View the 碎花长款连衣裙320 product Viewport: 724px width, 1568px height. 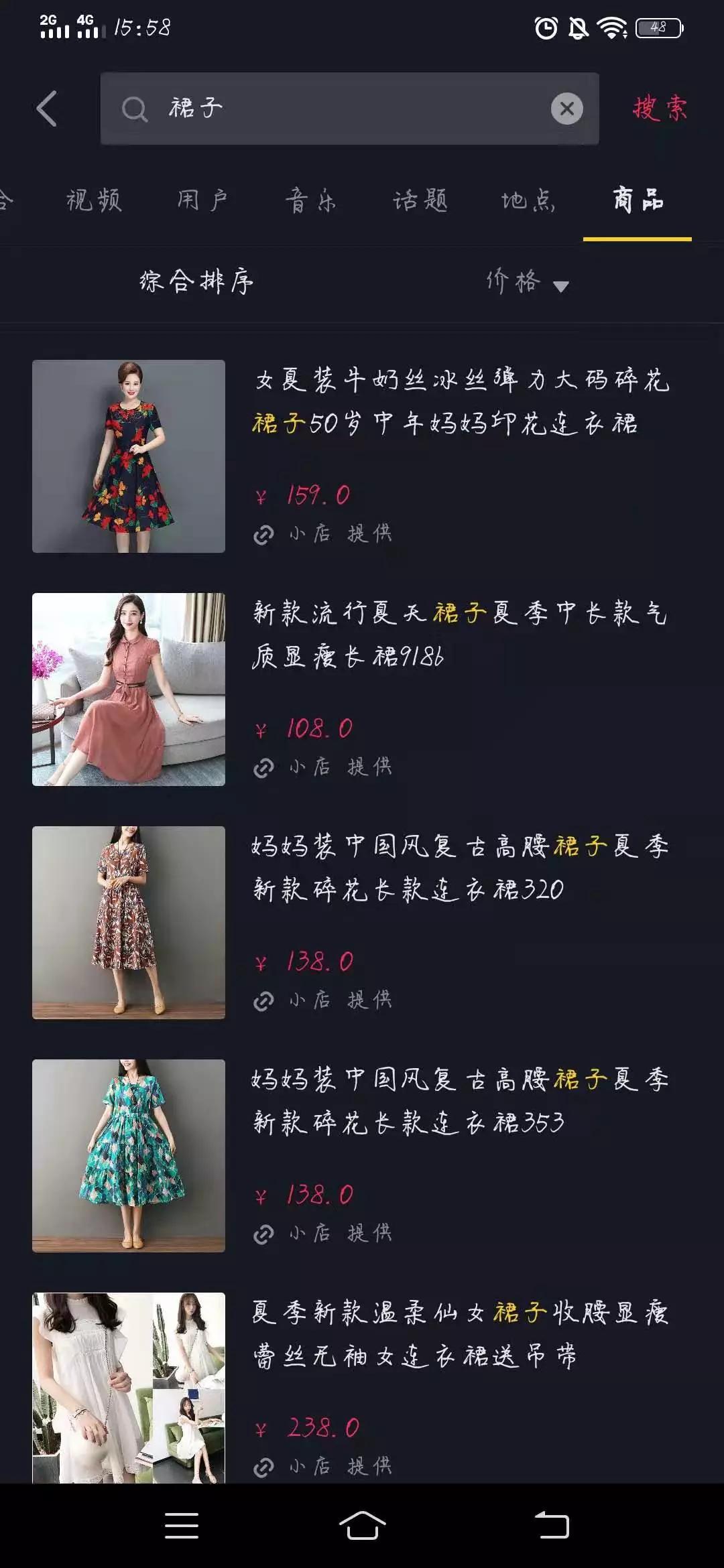pyautogui.click(x=362, y=923)
